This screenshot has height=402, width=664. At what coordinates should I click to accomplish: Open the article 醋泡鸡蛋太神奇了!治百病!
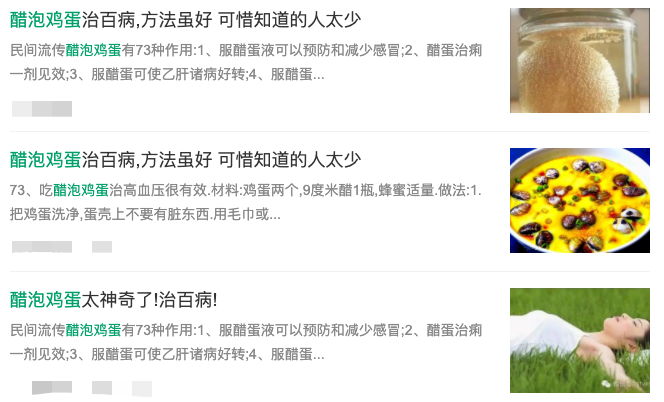(114, 299)
